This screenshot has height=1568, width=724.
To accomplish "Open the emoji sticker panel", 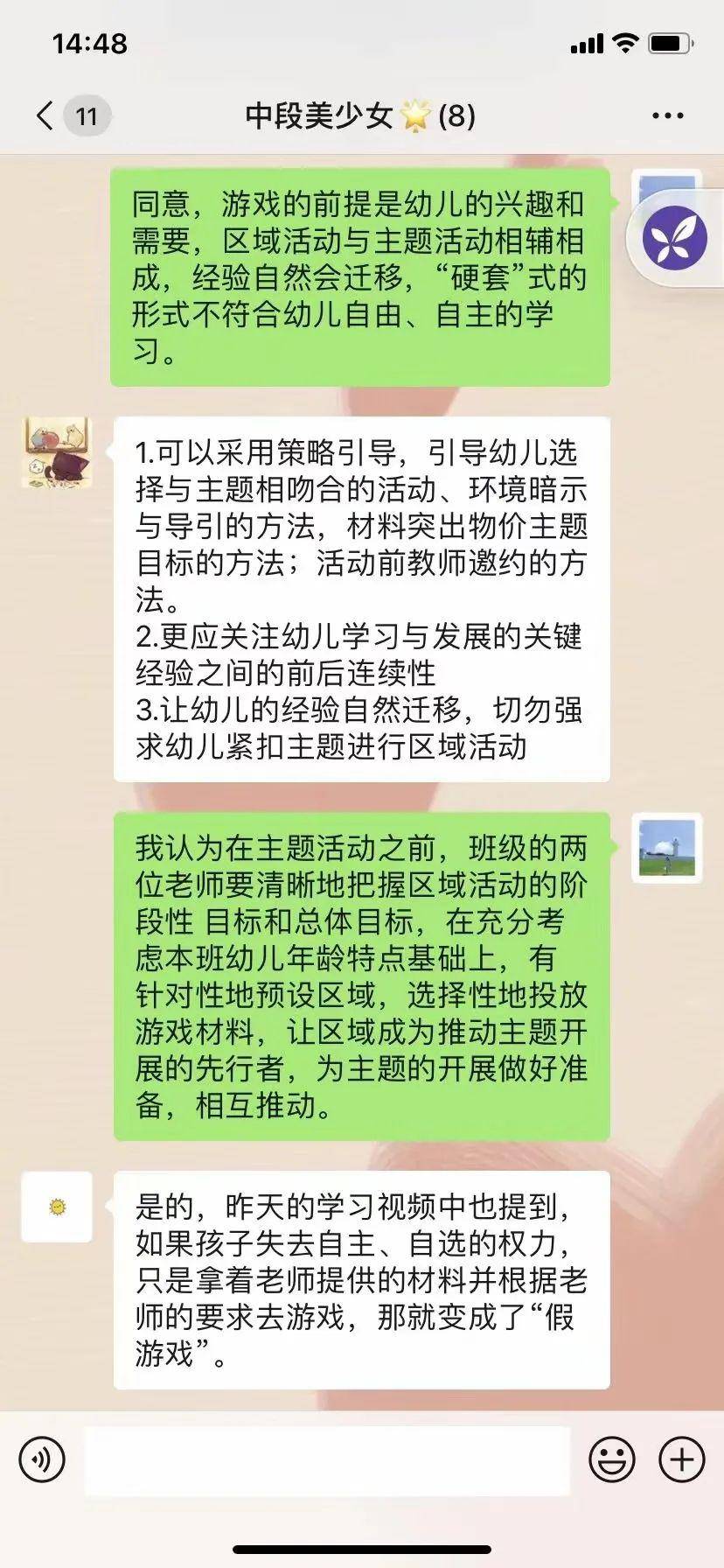I will click(611, 1459).
